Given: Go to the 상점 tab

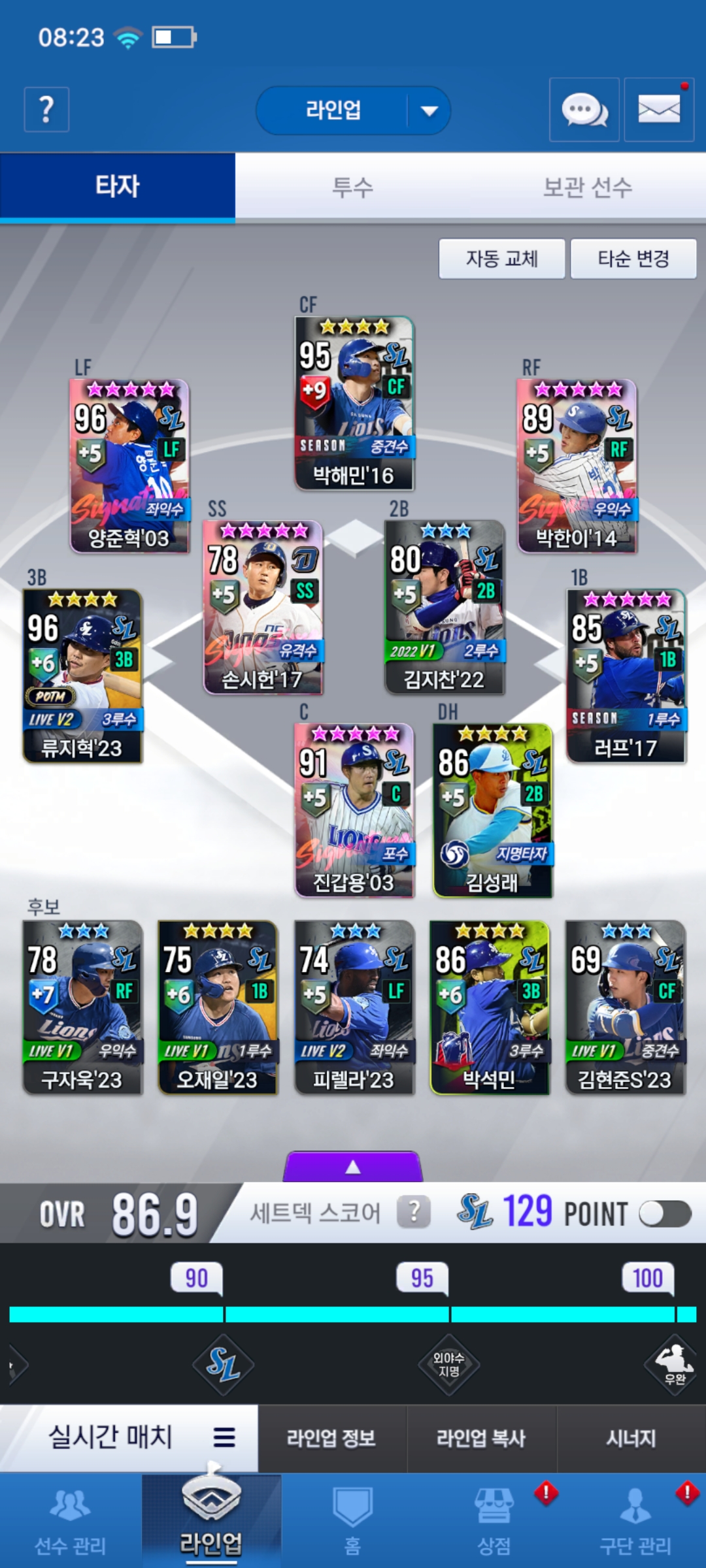Looking at the screenshot, I should tap(494, 1521).
